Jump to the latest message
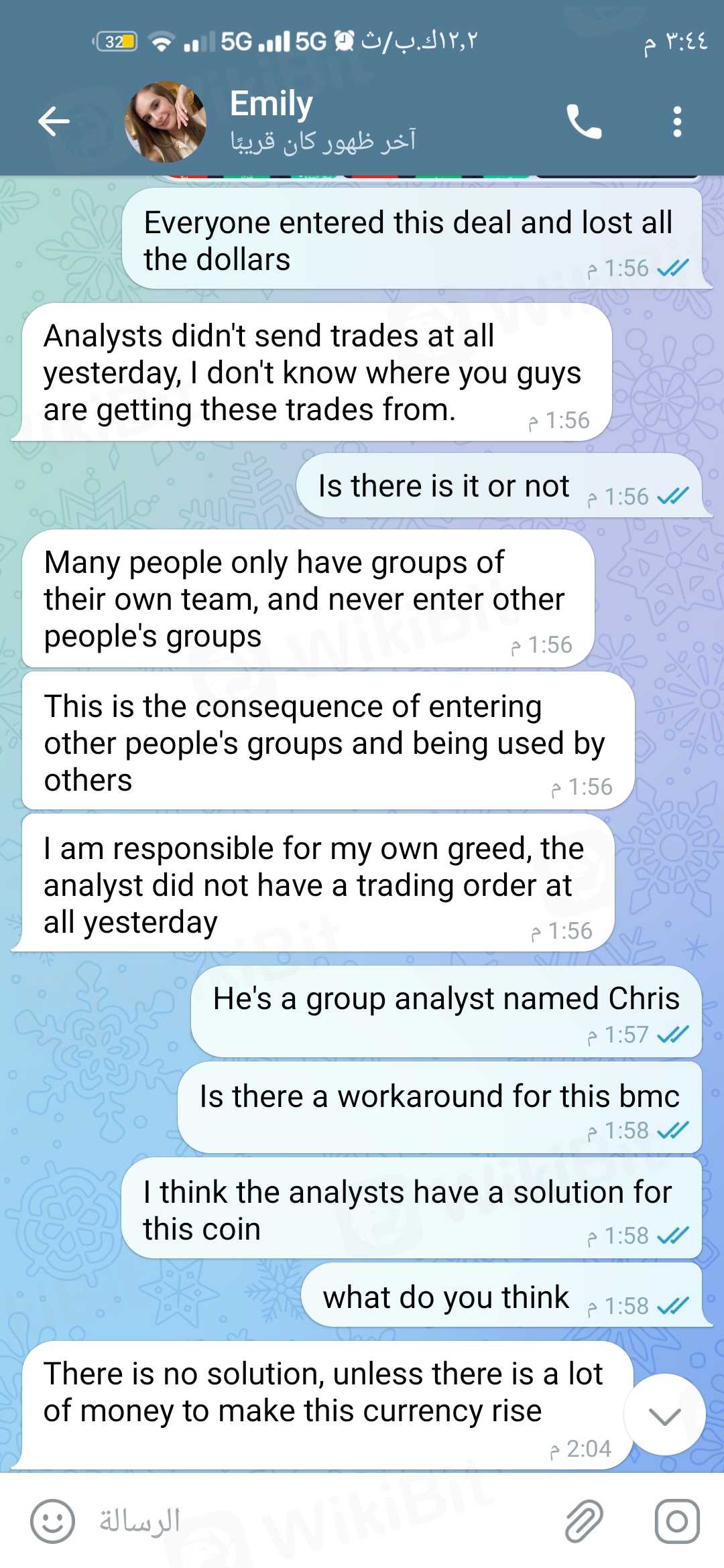 pos(664,1415)
